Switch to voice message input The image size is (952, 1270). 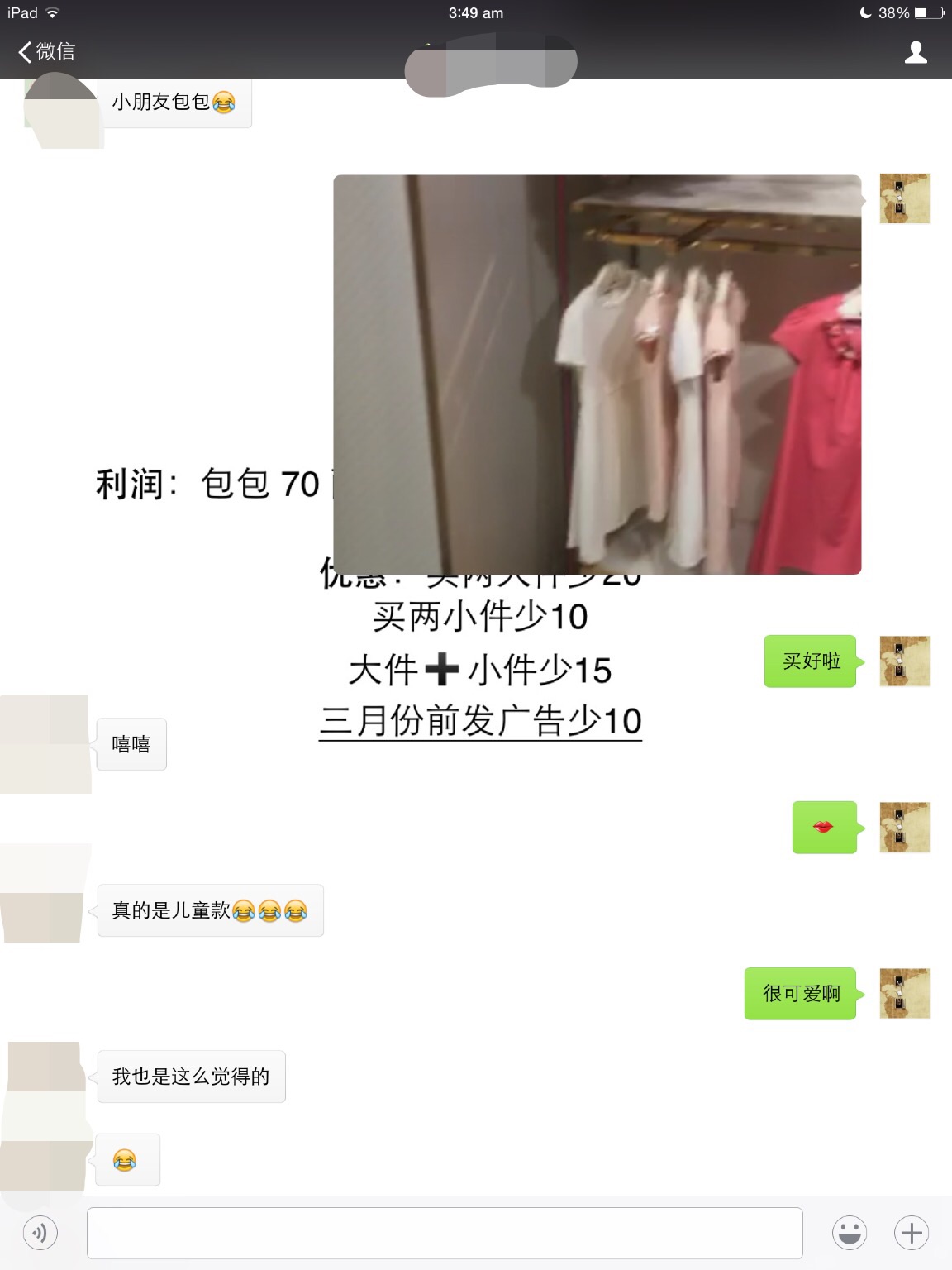(x=40, y=1234)
